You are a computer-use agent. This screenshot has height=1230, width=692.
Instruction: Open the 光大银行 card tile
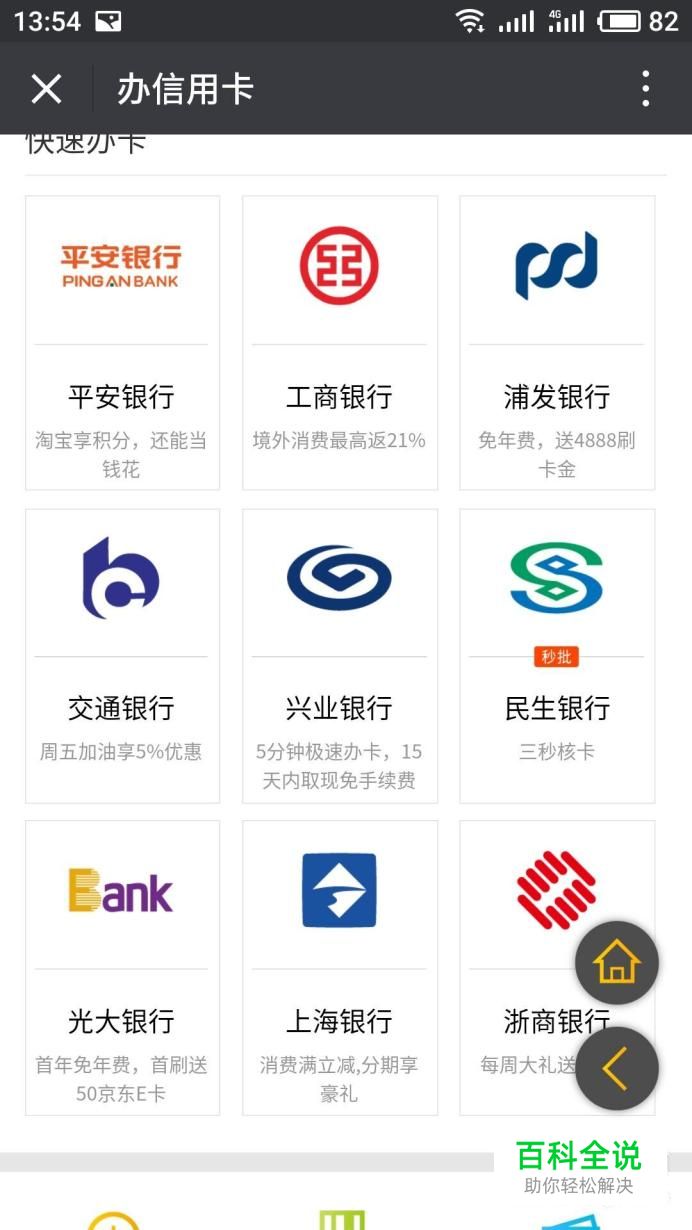click(x=122, y=968)
